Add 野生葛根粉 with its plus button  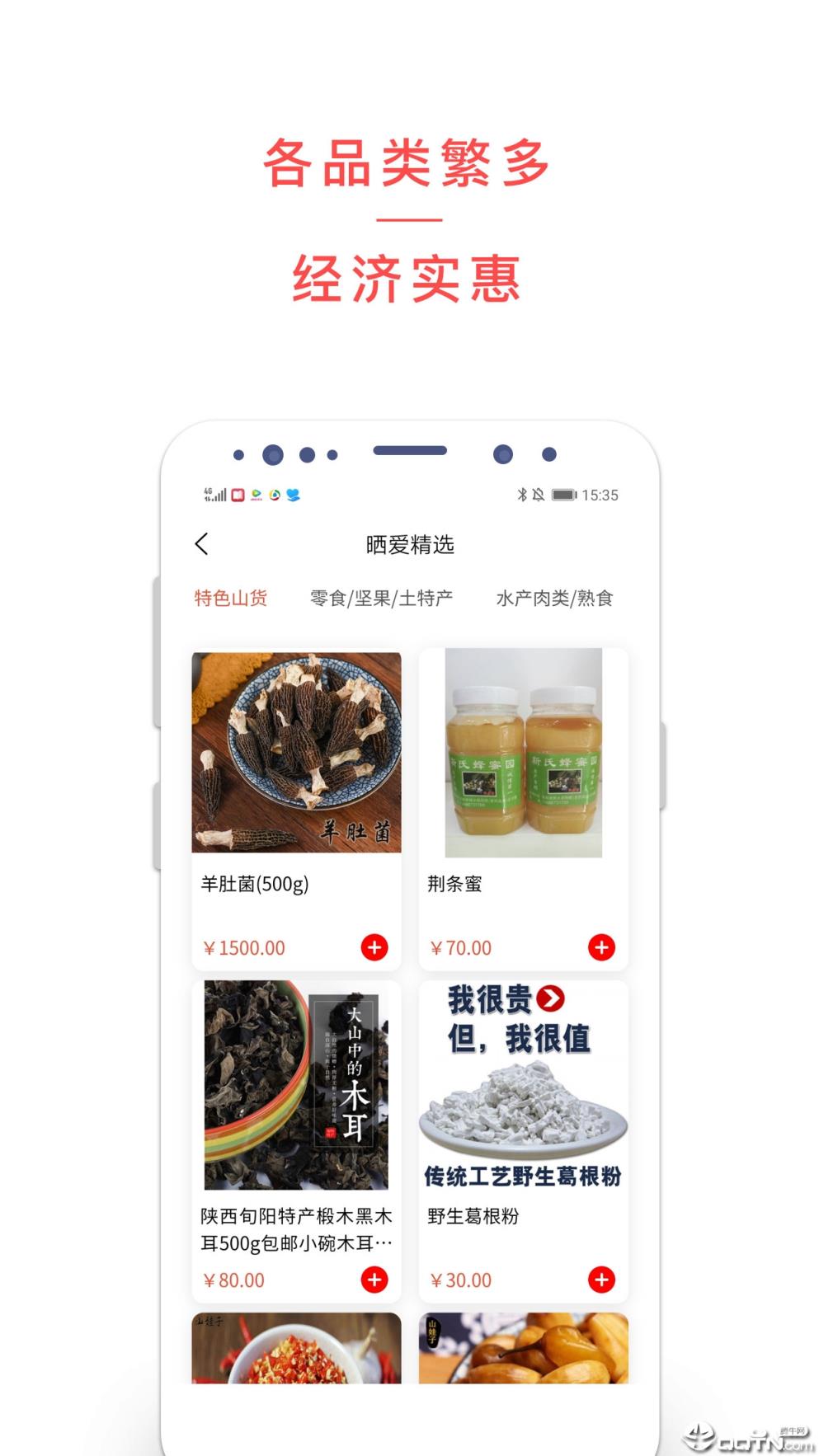pos(601,1280)
